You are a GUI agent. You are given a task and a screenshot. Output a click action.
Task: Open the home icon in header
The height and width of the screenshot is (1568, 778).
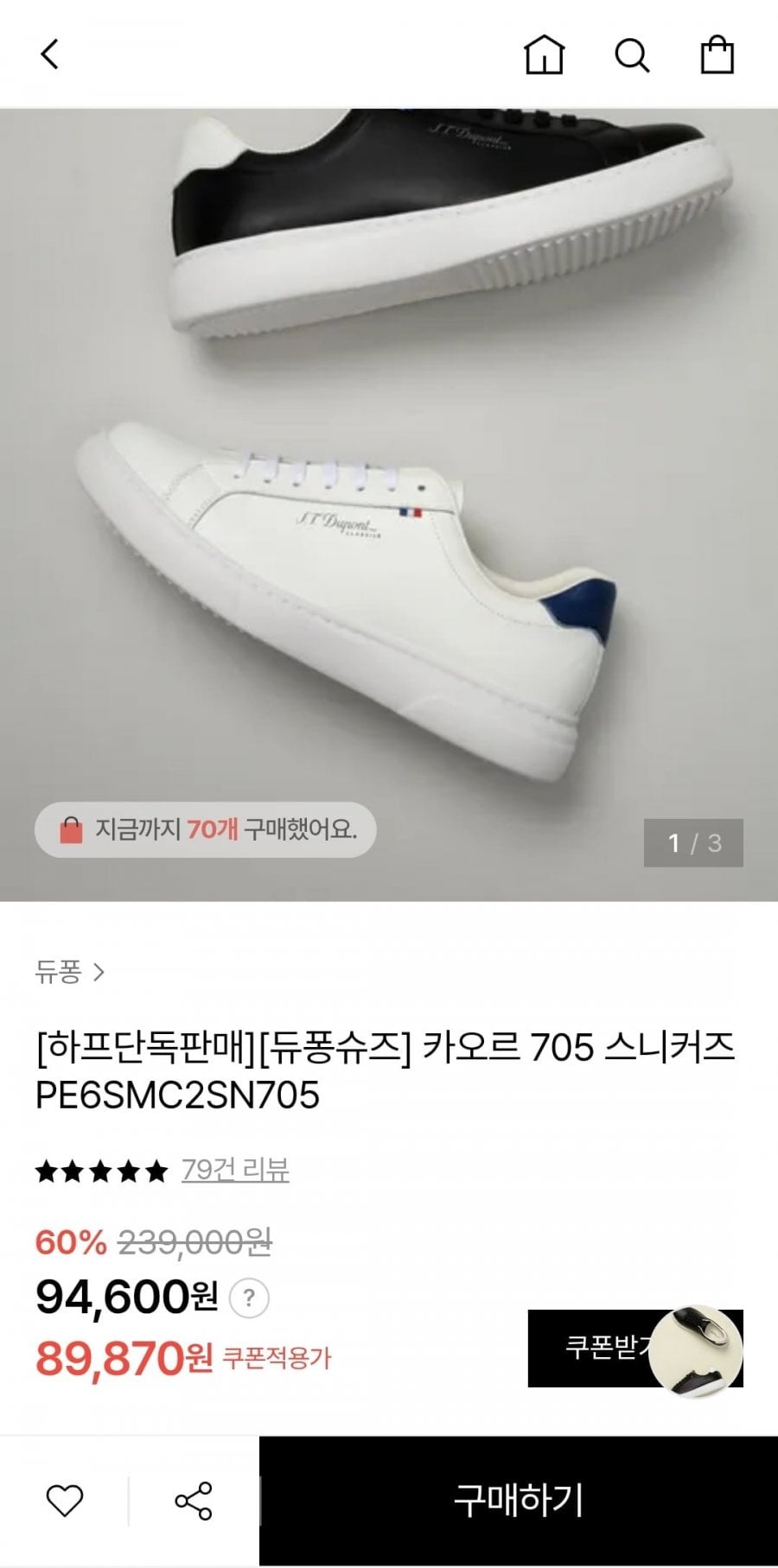pyautogui.click(x=545, y=55)
